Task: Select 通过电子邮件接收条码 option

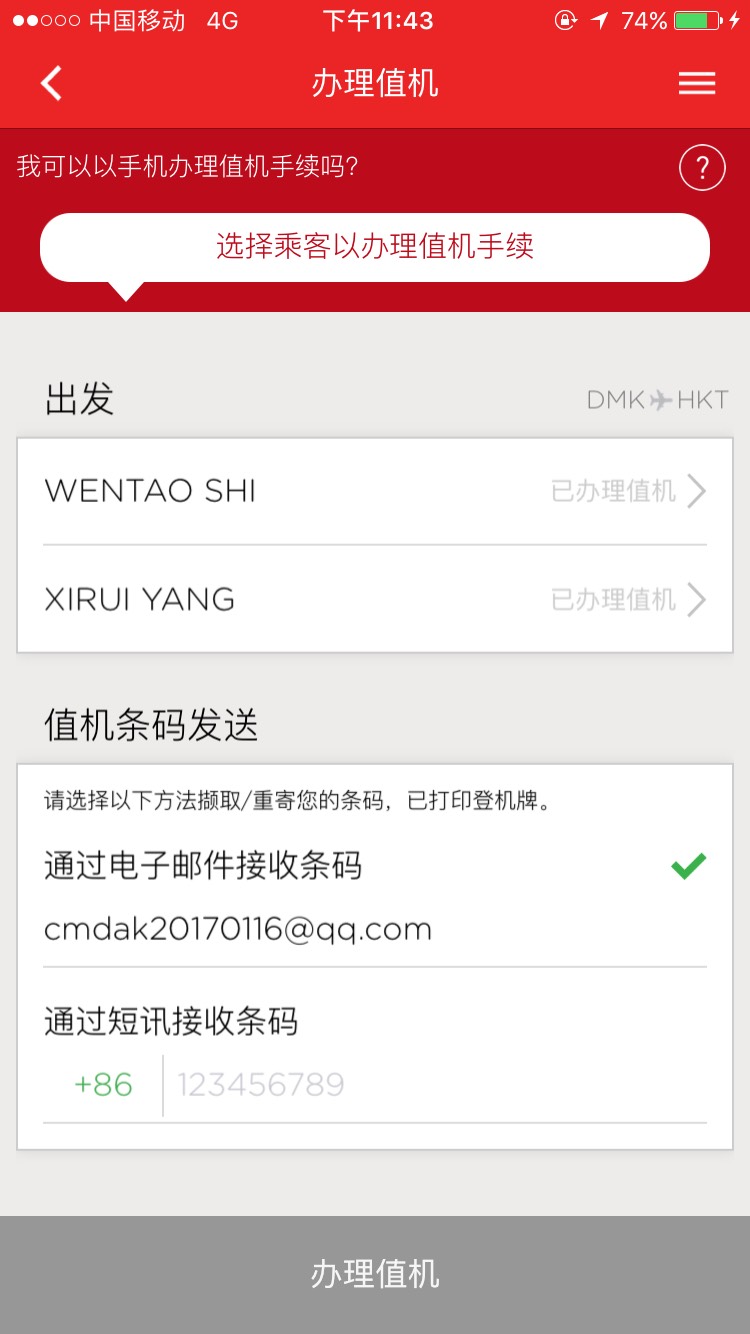Action: [375, 866]
